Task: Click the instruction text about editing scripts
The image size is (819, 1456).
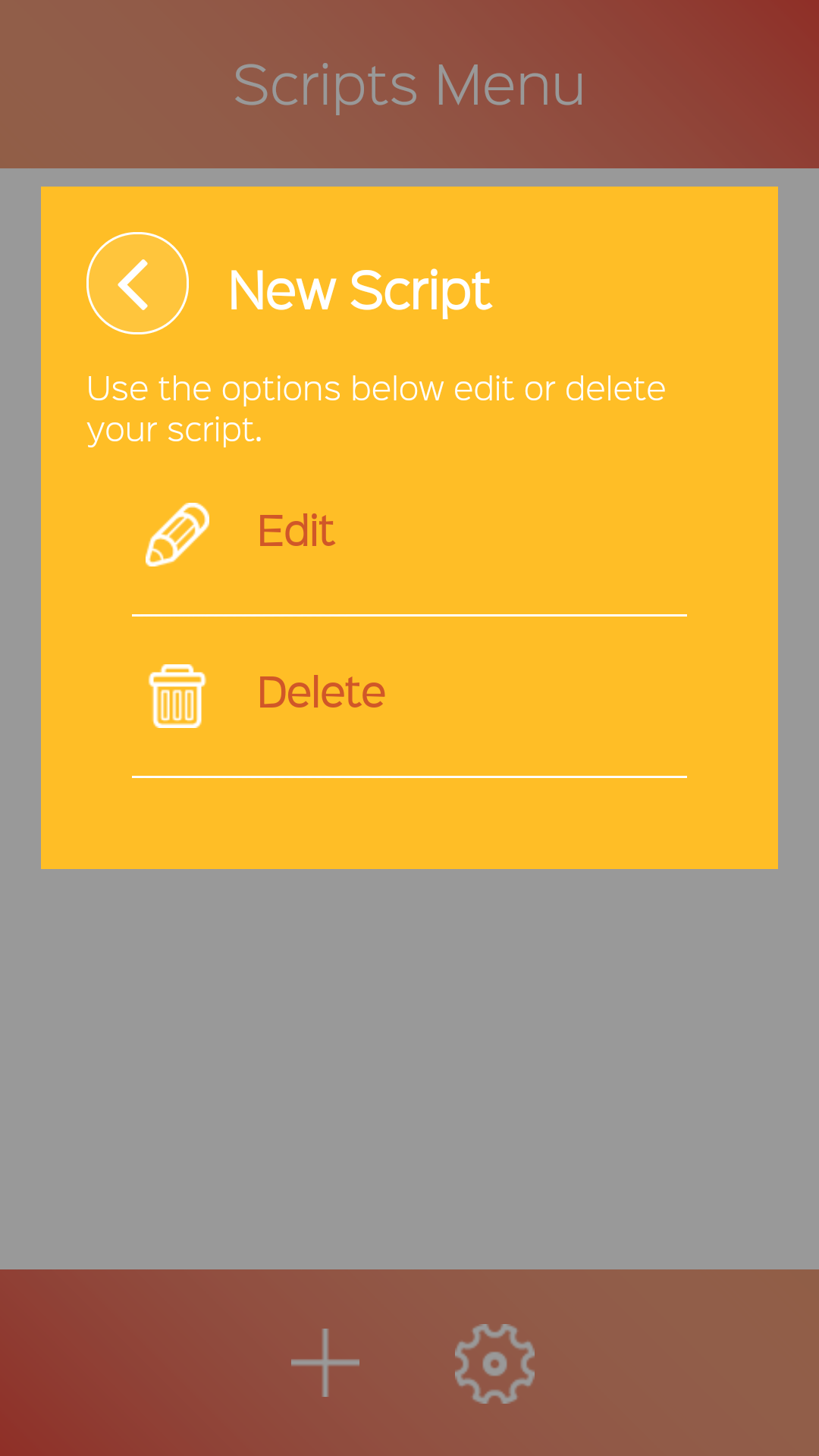Action: (x=375, y=407)
